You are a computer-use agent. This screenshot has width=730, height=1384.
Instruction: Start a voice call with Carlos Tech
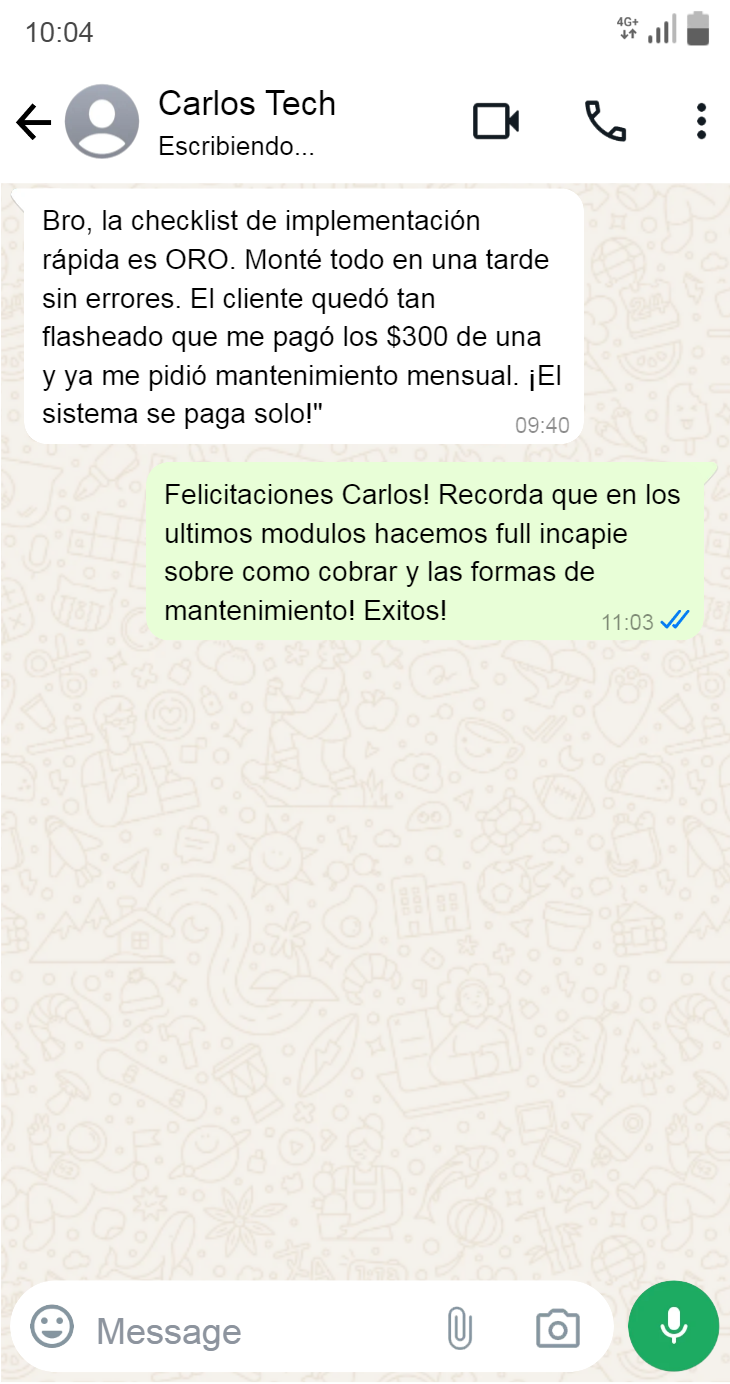point(605,122)
